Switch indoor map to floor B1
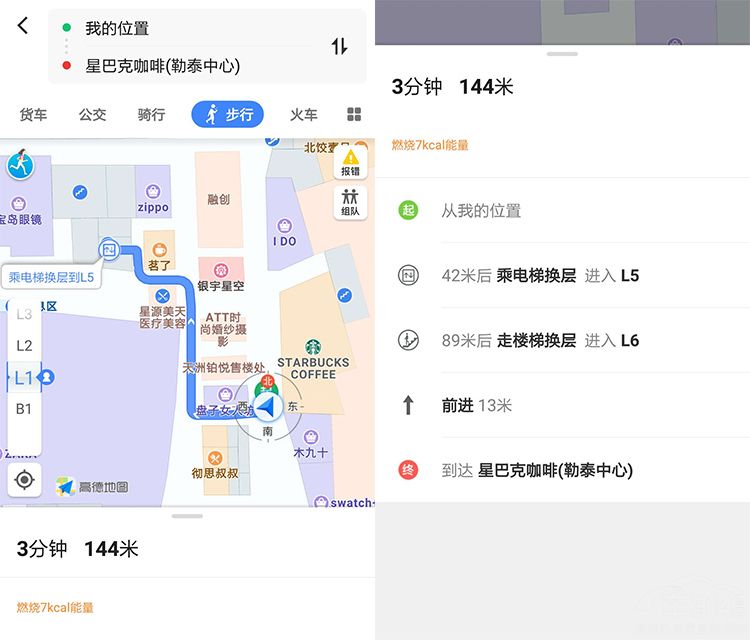 [x=24, y=408]
